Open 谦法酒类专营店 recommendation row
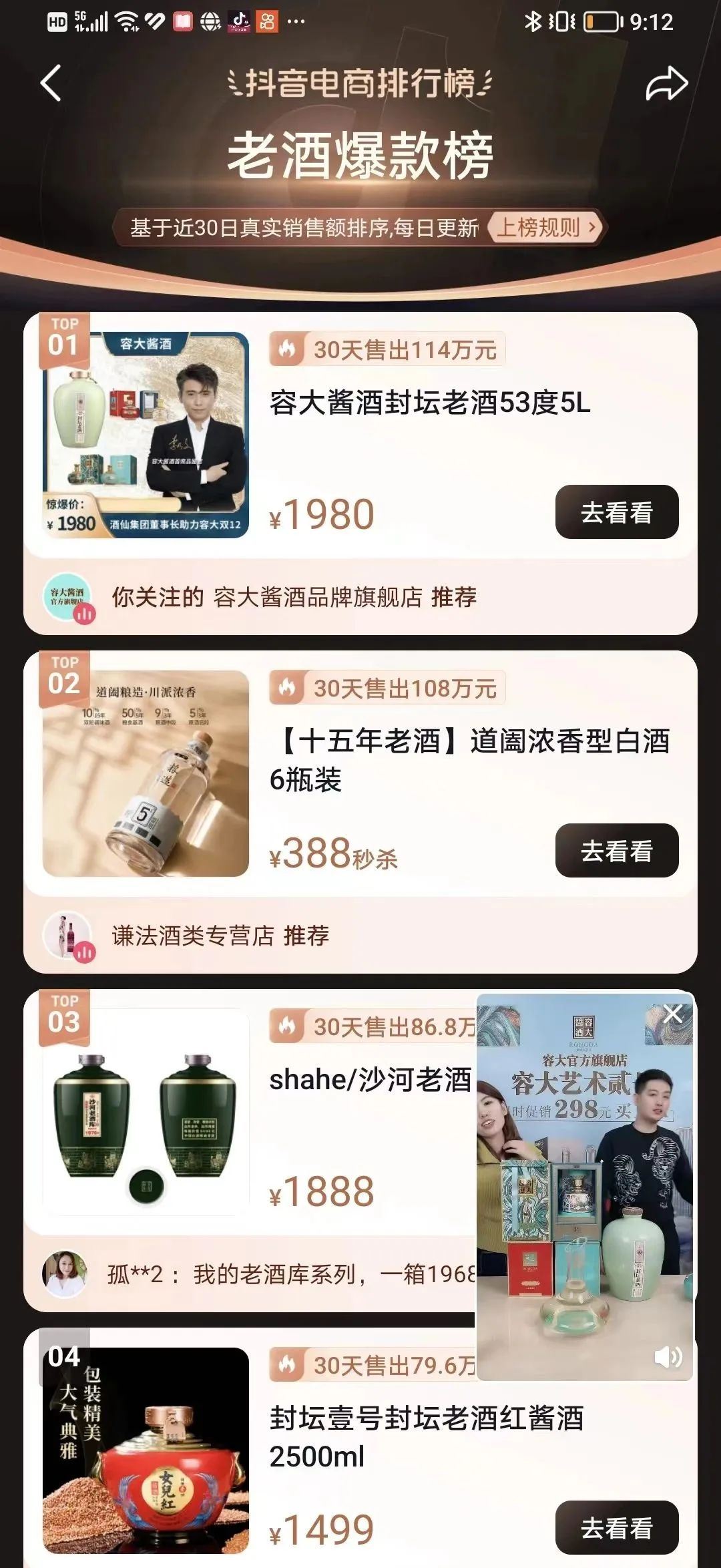 220,935
